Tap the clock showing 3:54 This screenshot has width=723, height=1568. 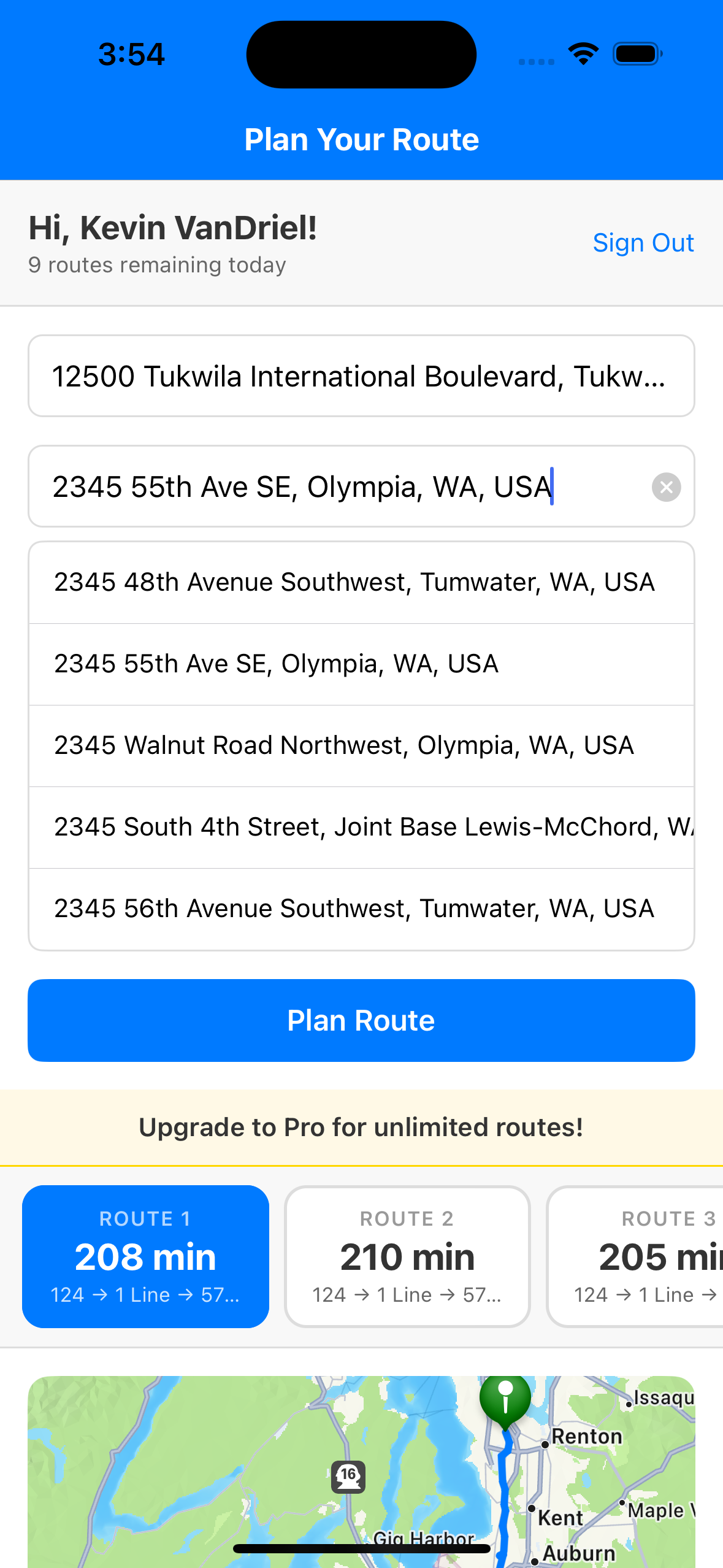[x=131, y=54]
